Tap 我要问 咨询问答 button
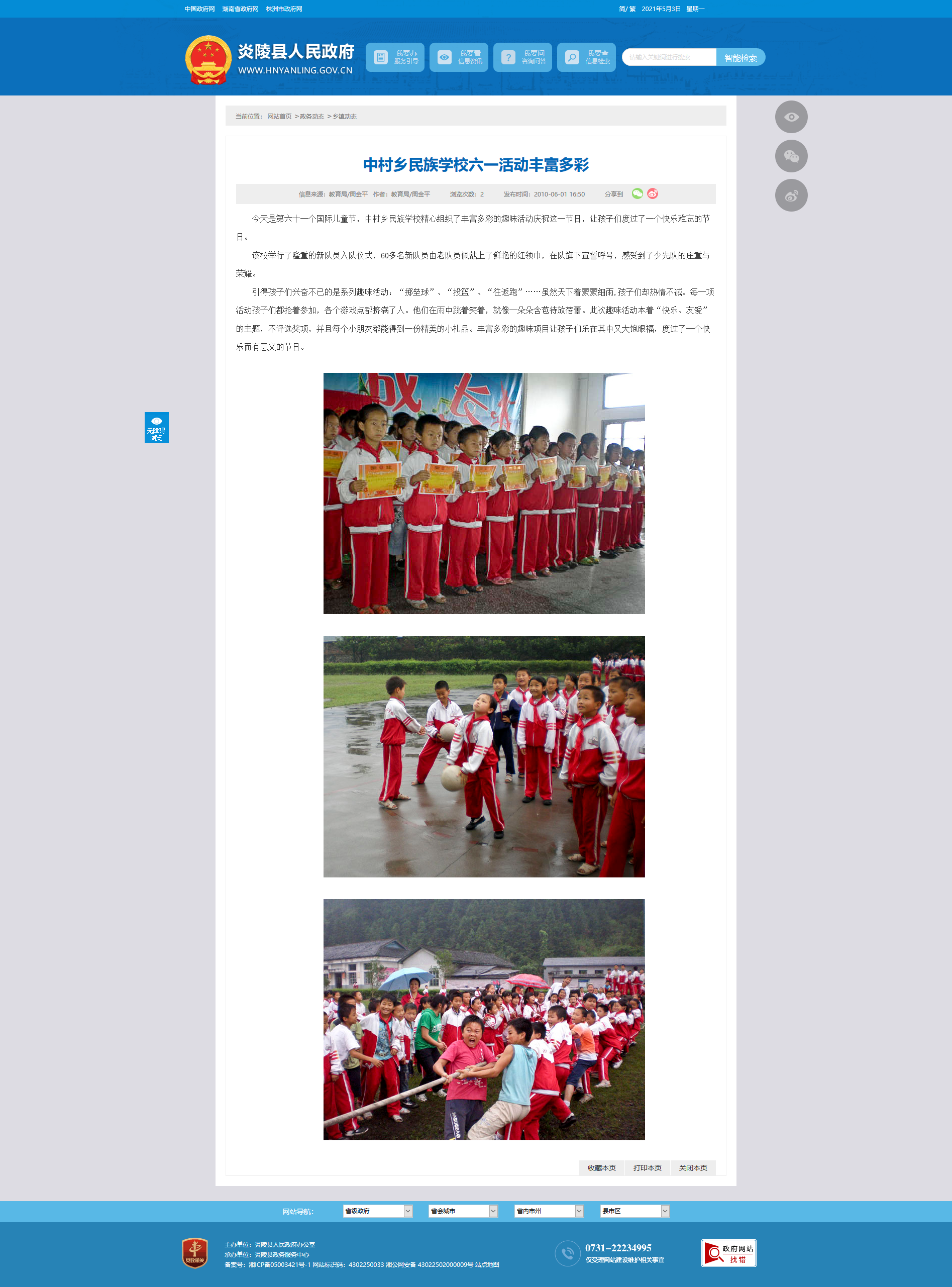The width and height of the screenshot is (952, 1287). coord(522,57)
